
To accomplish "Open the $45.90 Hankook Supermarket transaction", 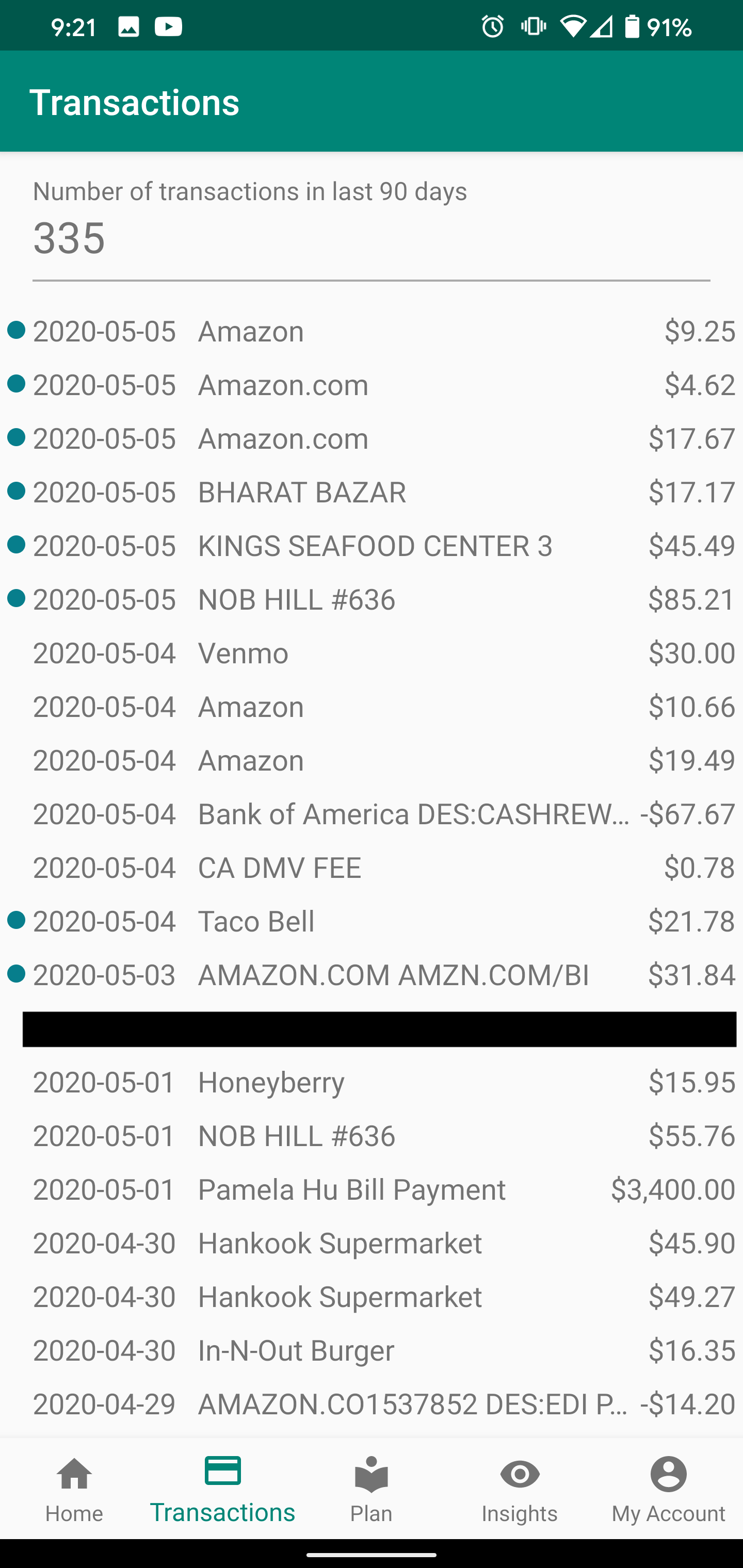I will coord(372,1243).
